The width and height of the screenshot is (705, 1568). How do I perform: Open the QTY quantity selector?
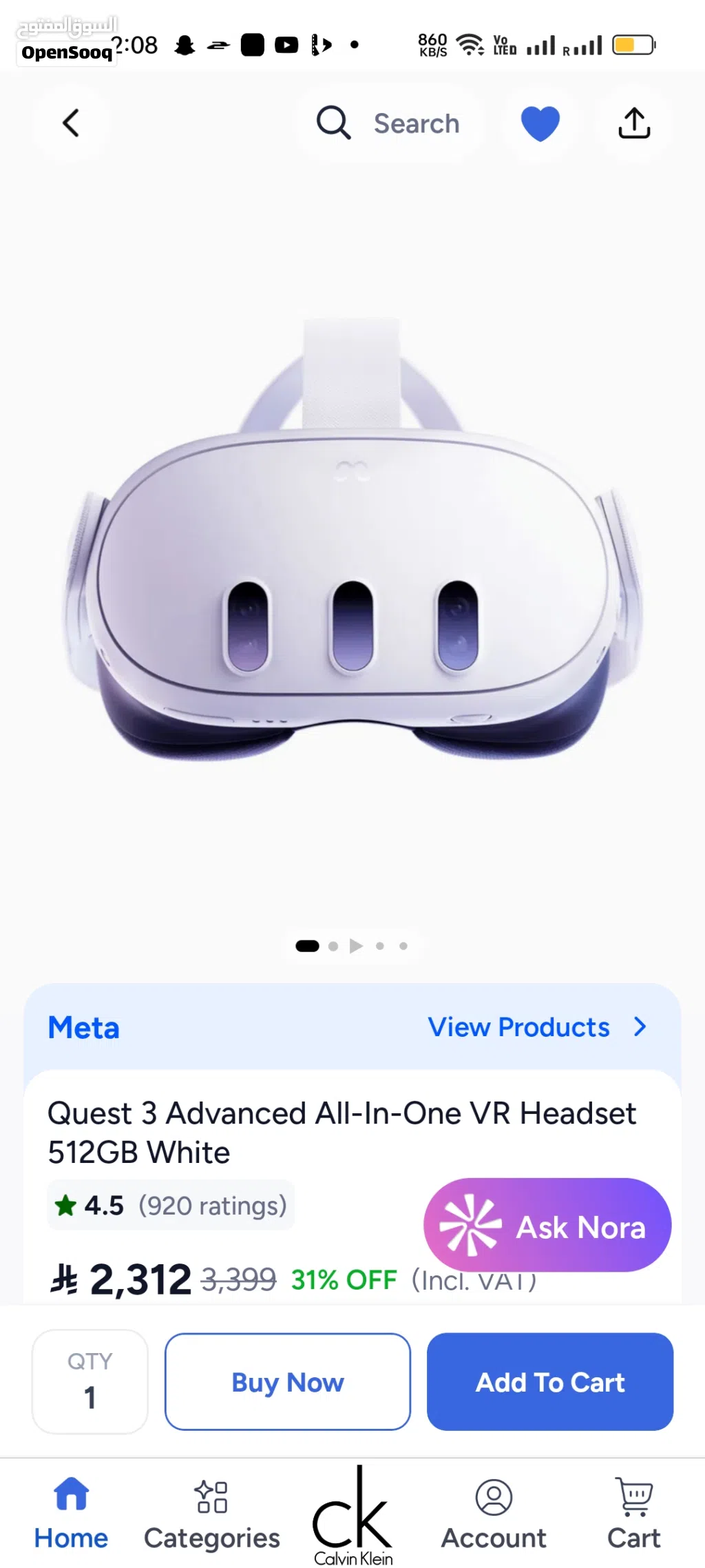click(90, 1382)
